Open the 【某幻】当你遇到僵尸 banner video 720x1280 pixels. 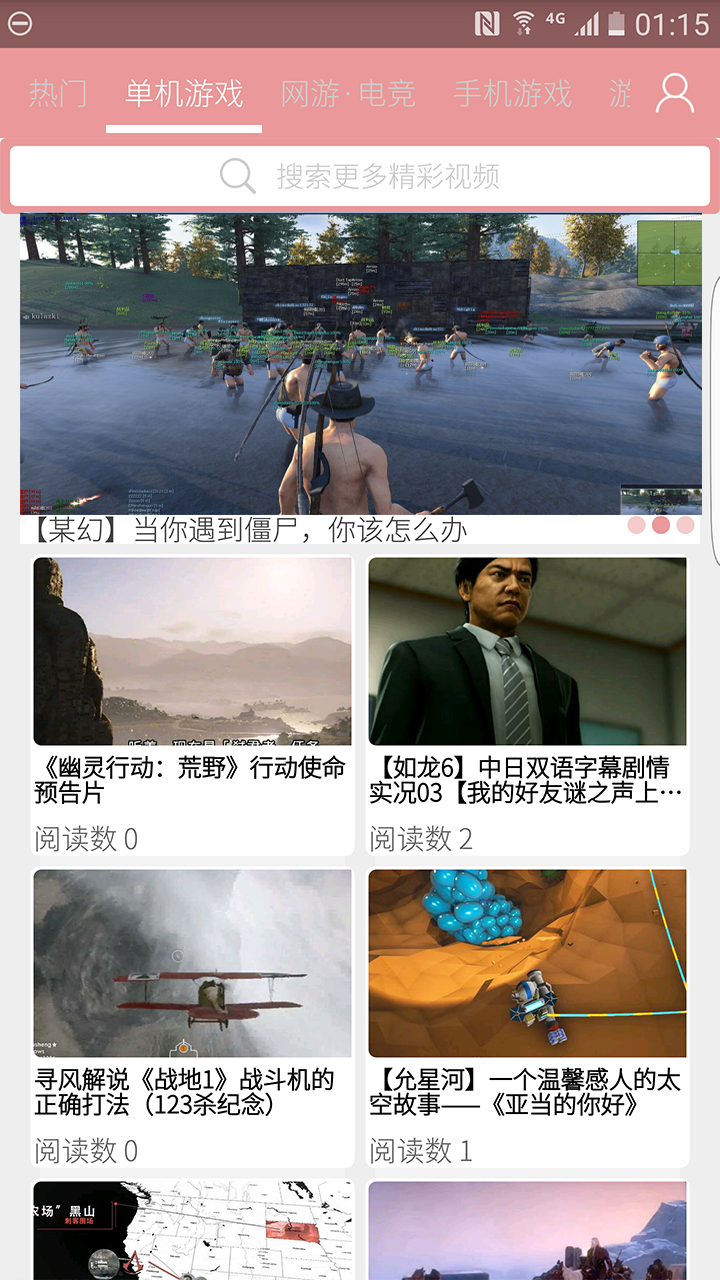[x=360, y=365]
